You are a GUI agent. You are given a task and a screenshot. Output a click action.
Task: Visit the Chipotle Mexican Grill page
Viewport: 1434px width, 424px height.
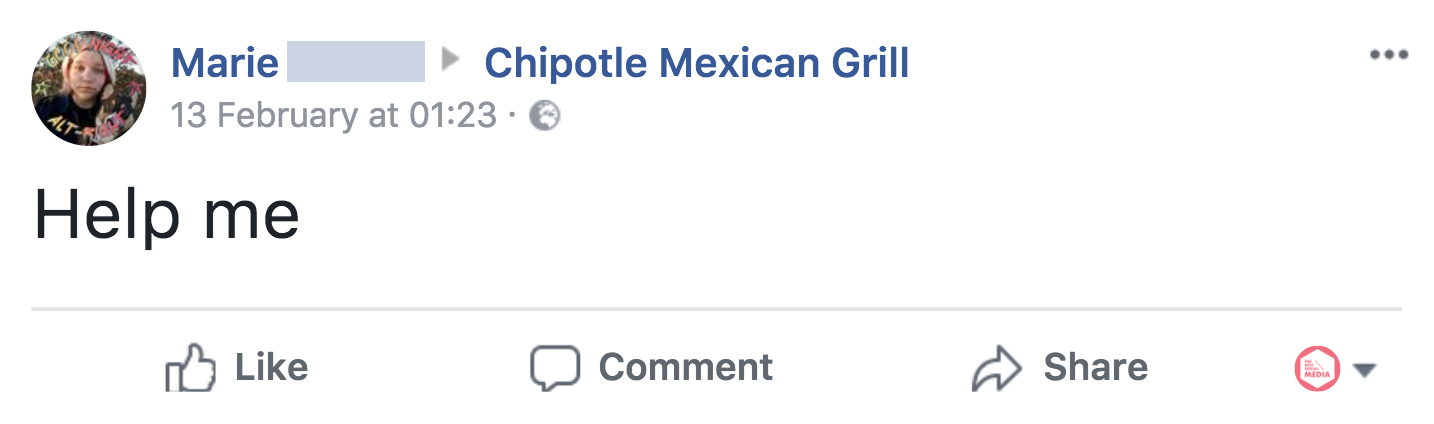coord(696,64)
